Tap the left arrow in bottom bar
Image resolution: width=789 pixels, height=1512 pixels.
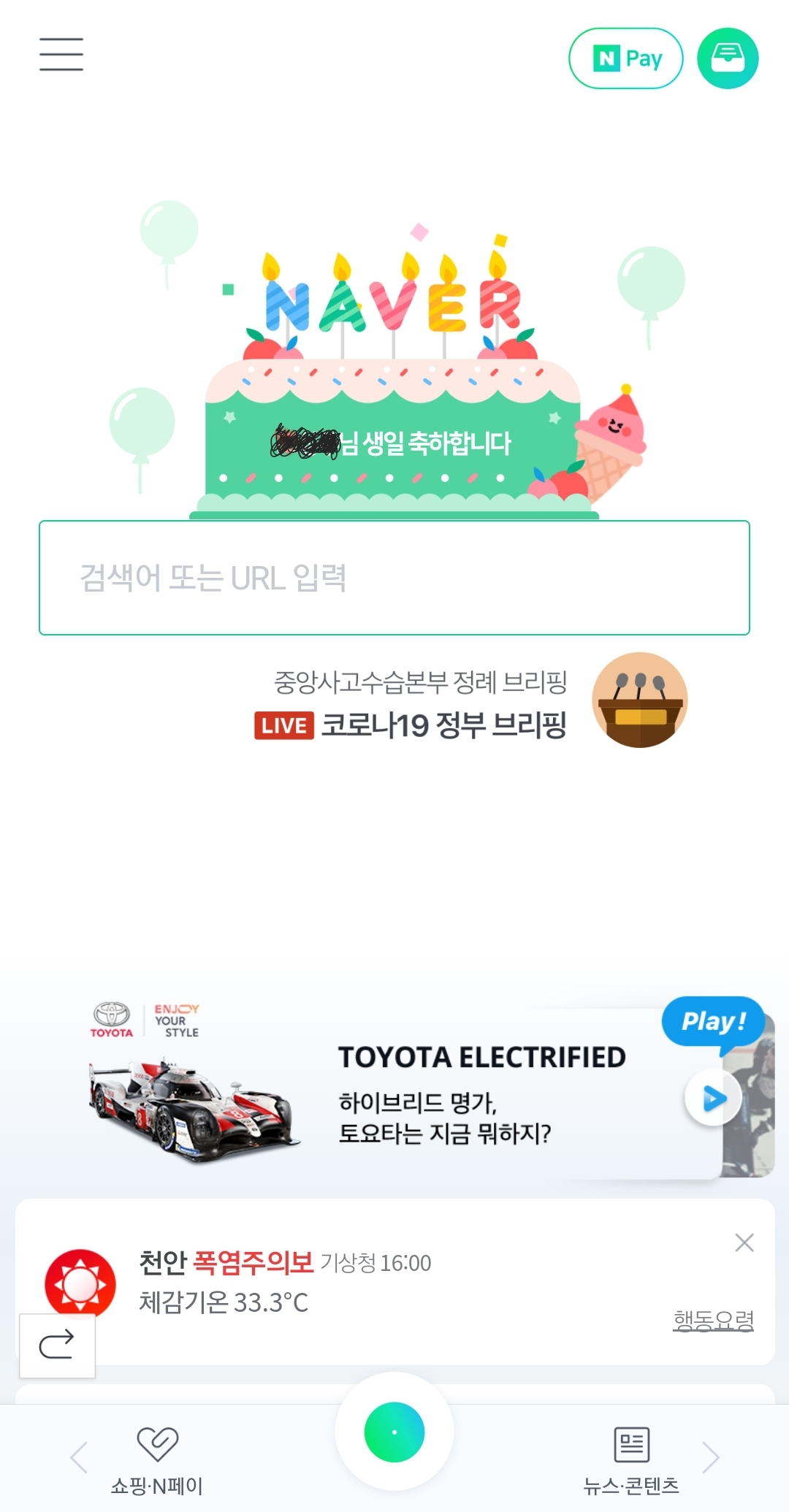coord(79,1458)
